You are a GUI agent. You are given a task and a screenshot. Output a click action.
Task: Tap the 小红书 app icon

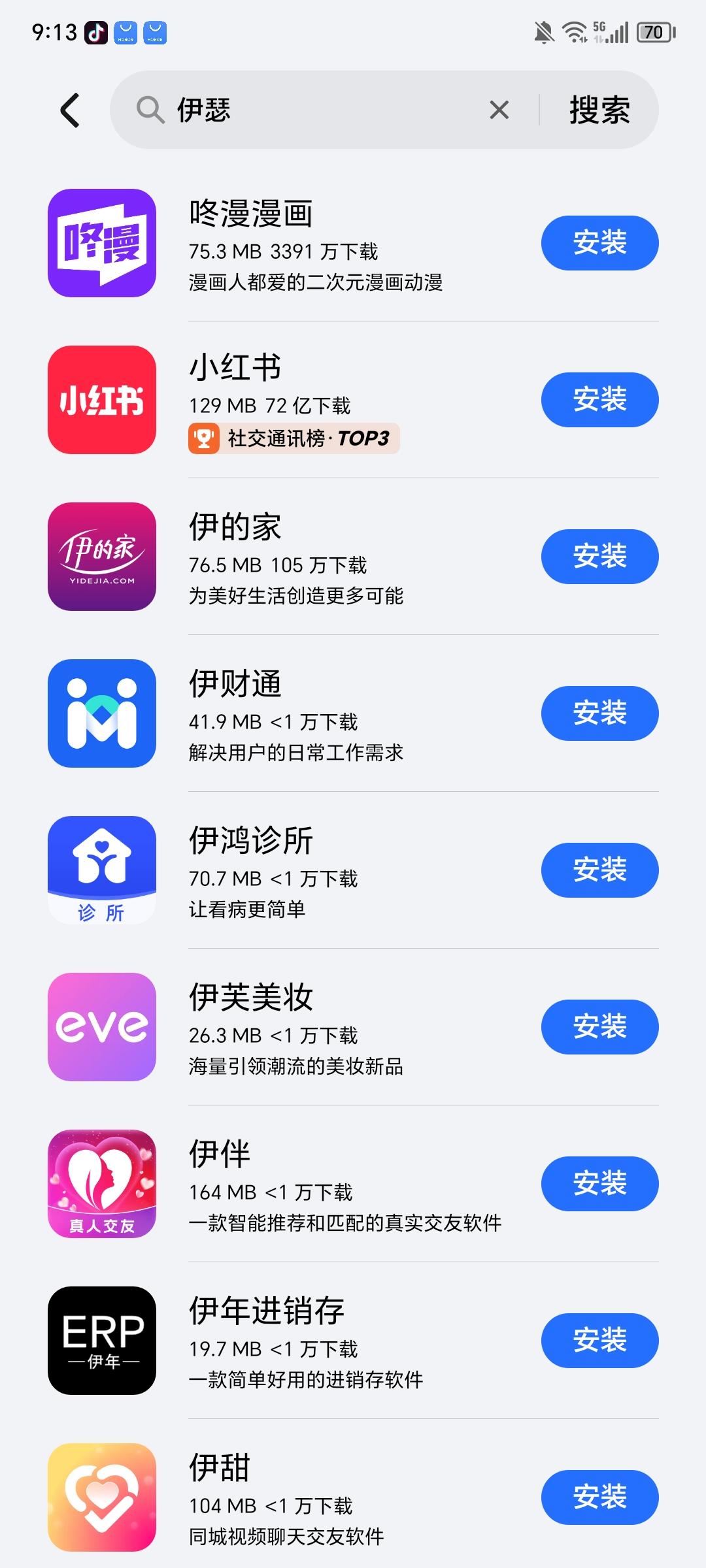(x=101, y=400)
